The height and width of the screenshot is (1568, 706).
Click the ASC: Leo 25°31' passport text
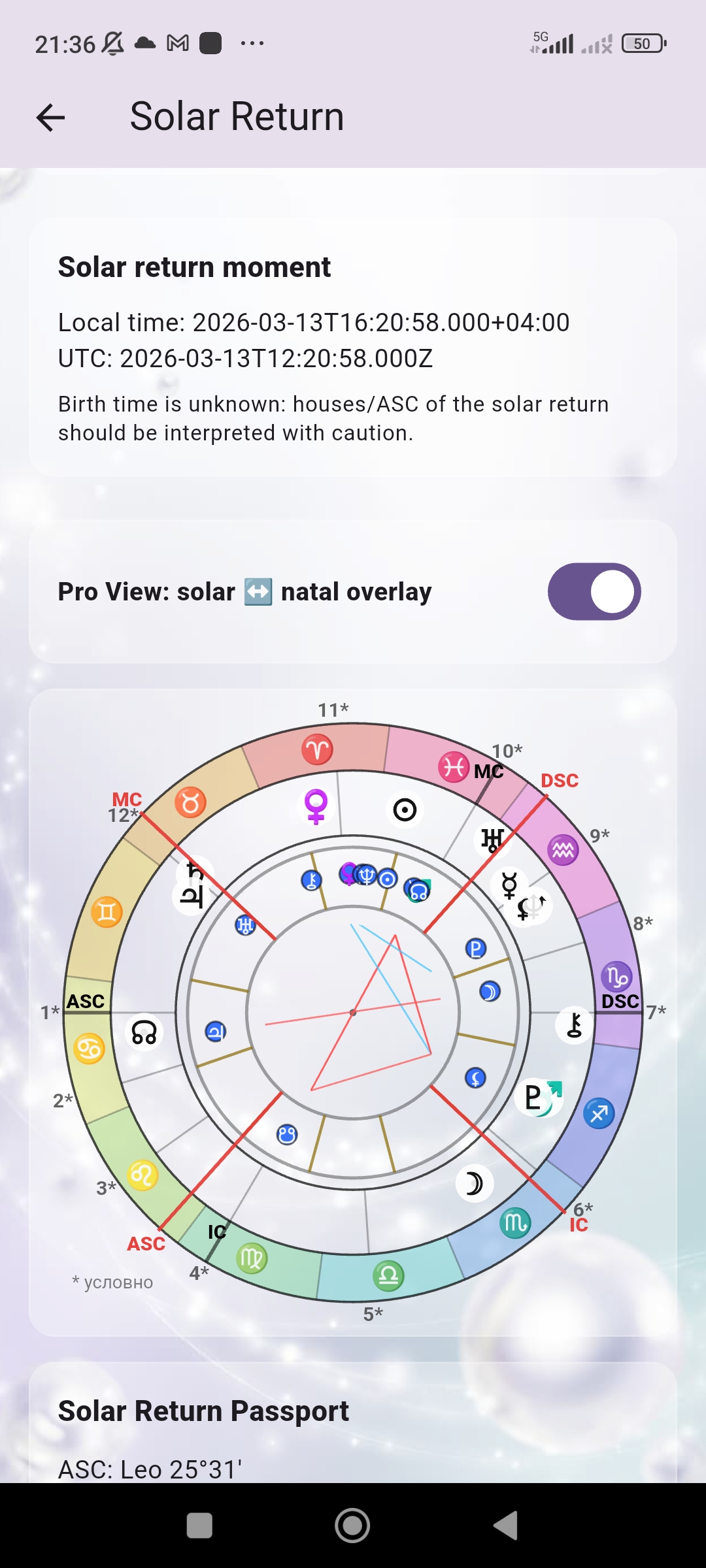pyautogui.click(x=150, y=1469)
